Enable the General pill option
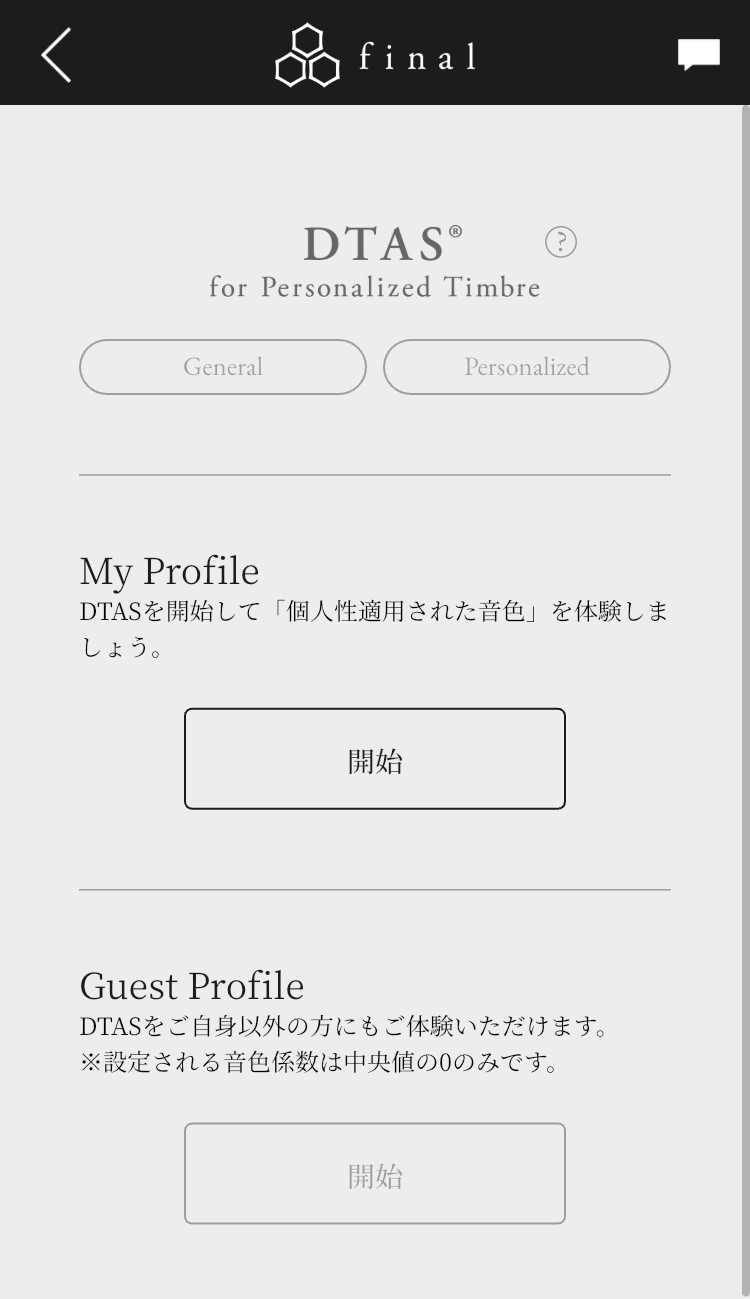 pyautogui.click(x=222, y=367)
